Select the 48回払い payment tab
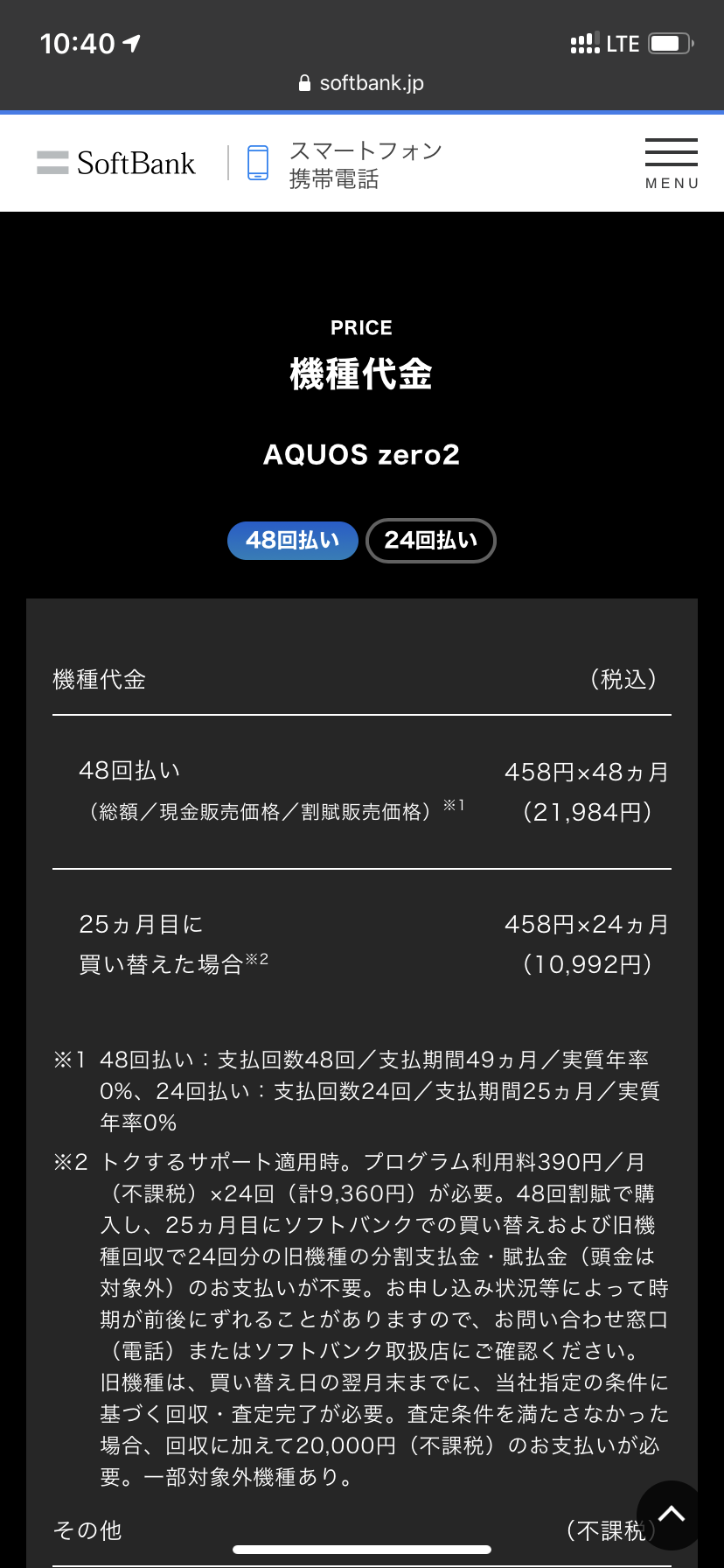 coord(292,540)
